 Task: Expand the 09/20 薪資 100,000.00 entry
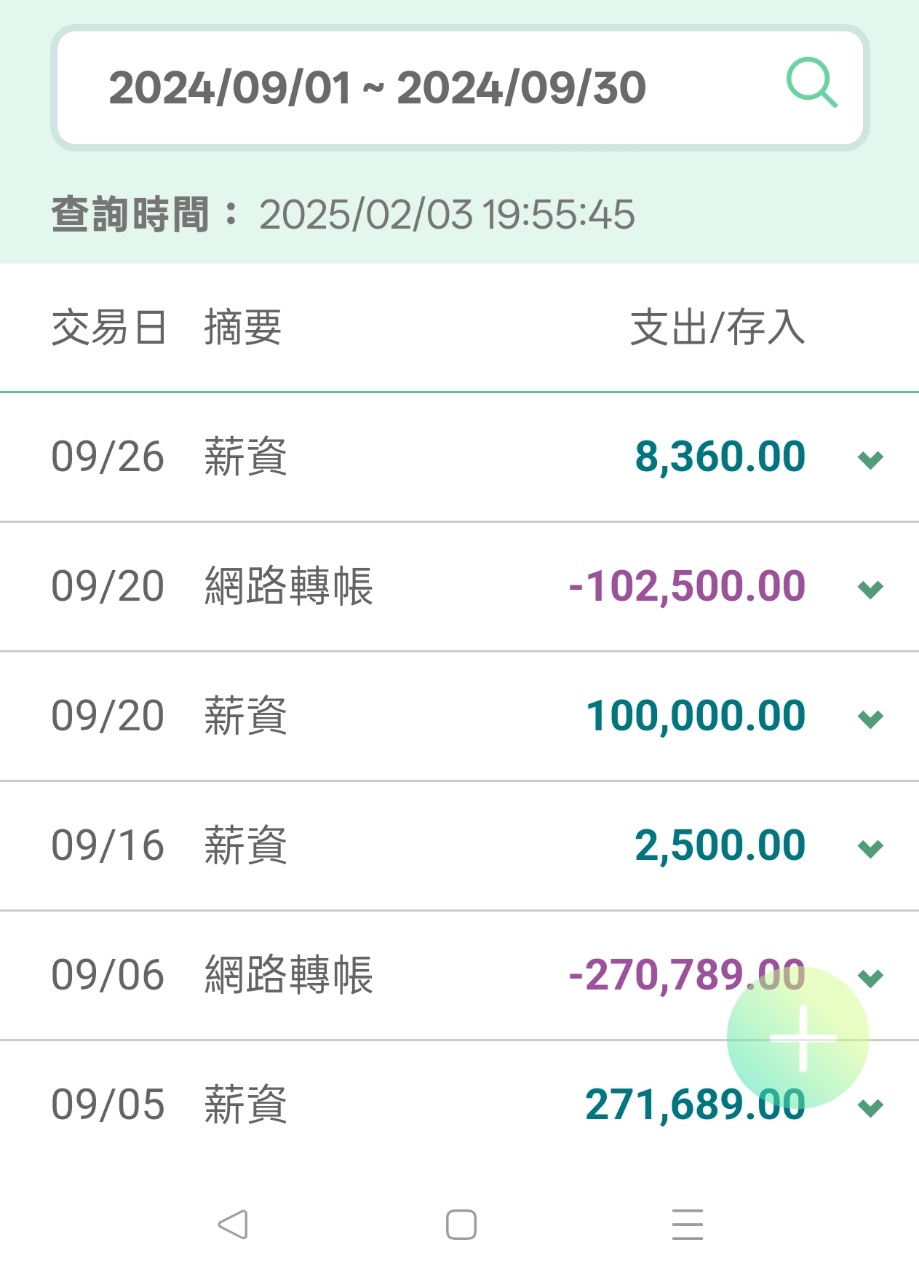(871, 718)
